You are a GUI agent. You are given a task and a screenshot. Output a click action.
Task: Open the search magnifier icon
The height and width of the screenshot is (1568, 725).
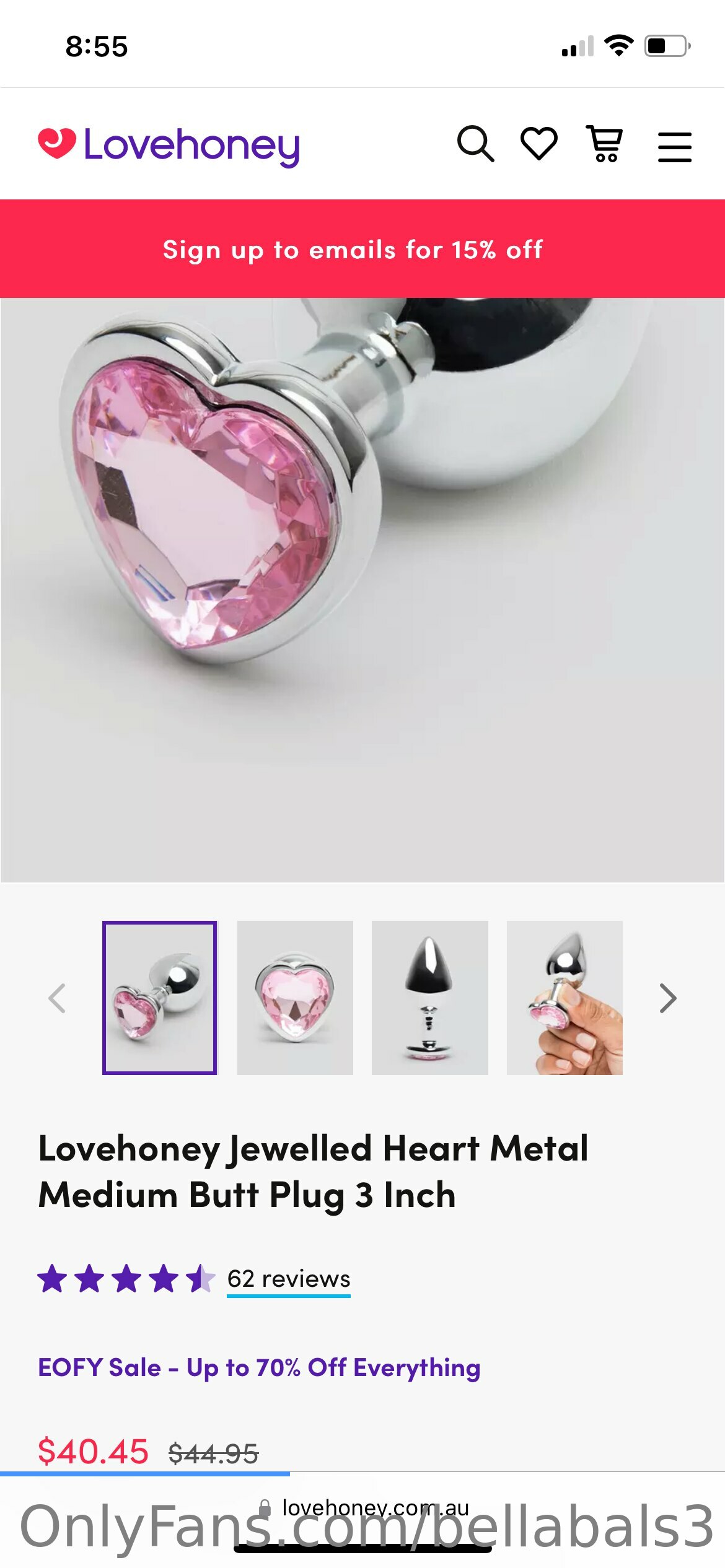point(475,144)
